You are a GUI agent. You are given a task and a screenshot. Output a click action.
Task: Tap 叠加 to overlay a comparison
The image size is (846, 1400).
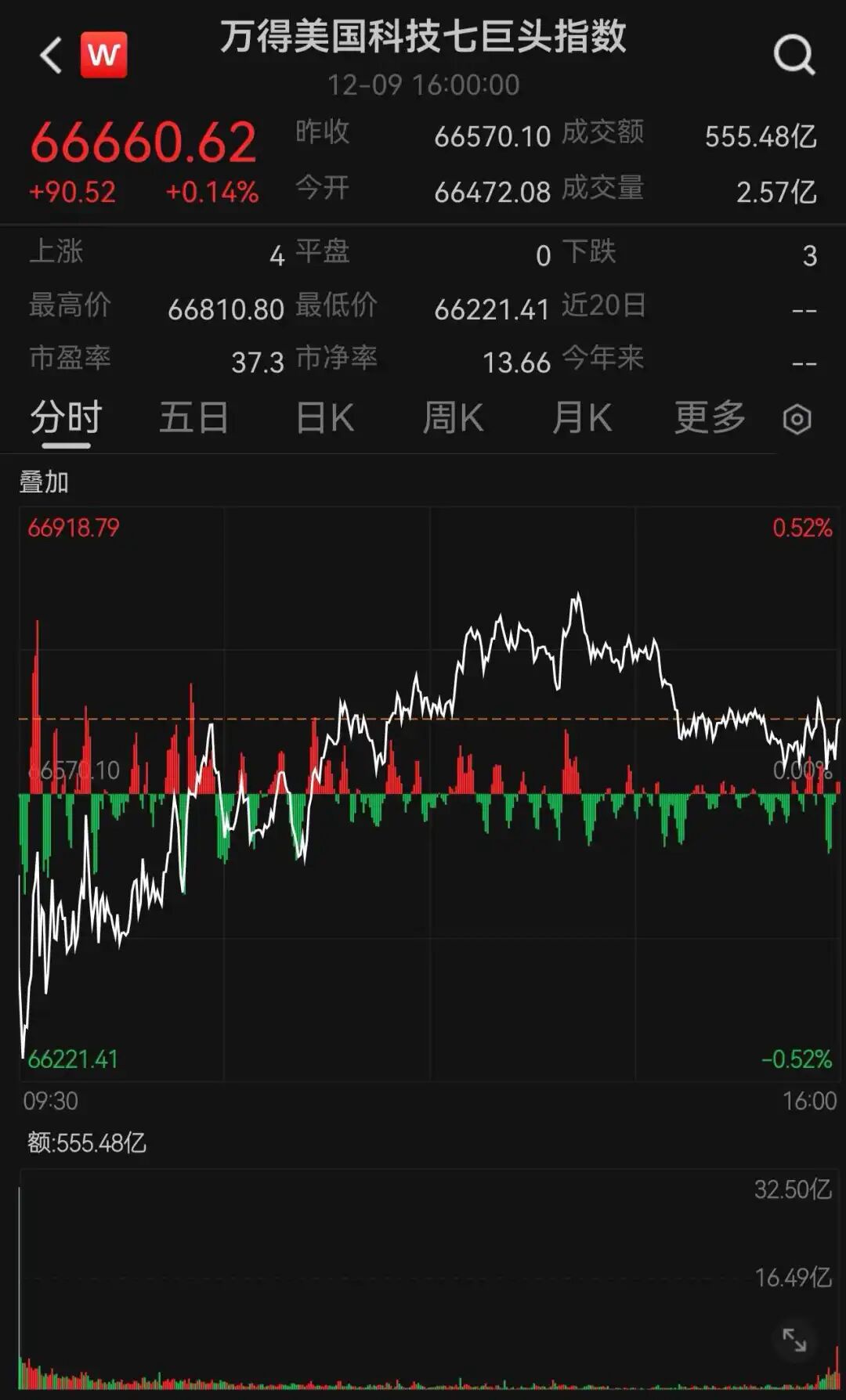44,482
